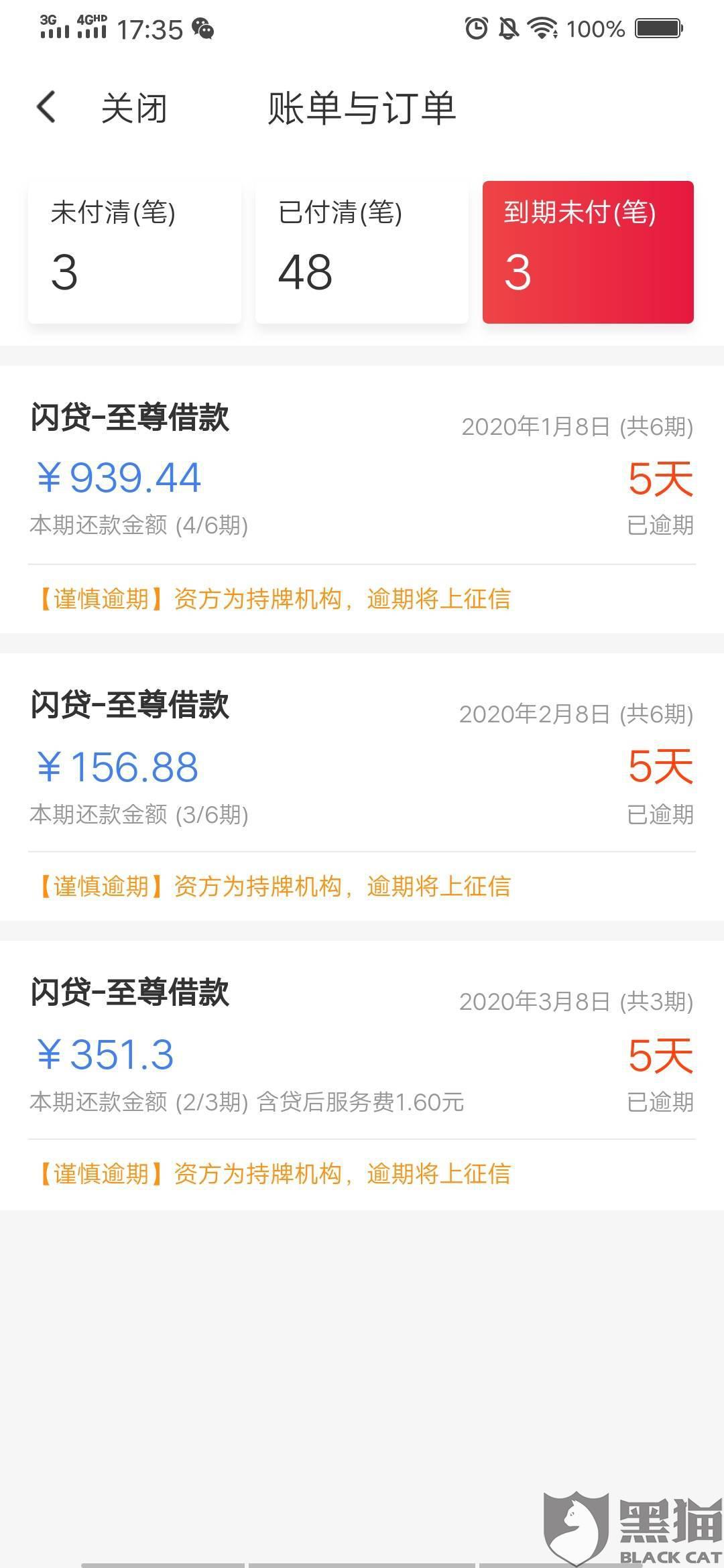Tap 关闭 to close this page
724x1568 pixels.
[x=133, y=109]
